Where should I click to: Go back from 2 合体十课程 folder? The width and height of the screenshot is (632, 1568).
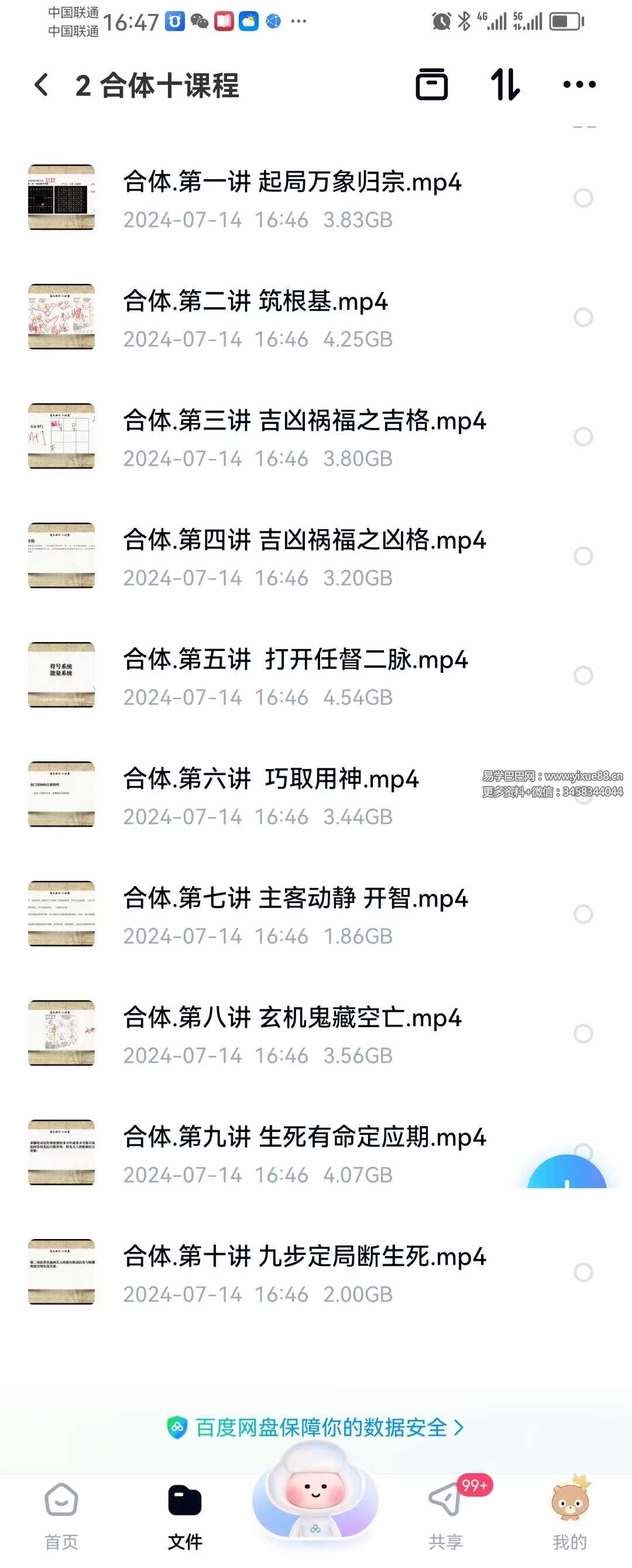(42, 85)
